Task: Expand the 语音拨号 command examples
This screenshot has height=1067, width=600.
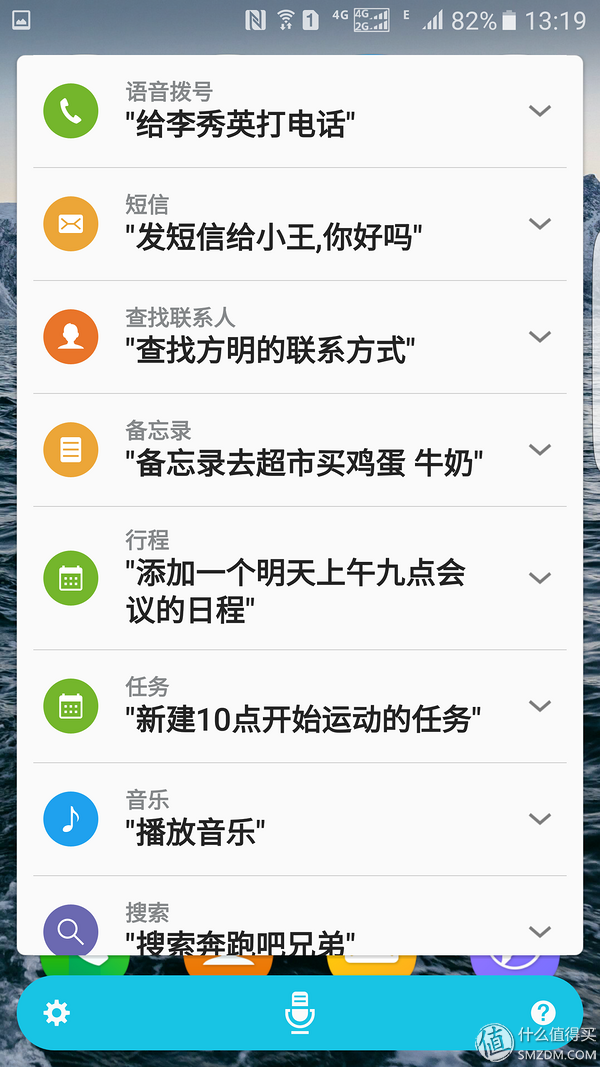Action: (540, 111)
